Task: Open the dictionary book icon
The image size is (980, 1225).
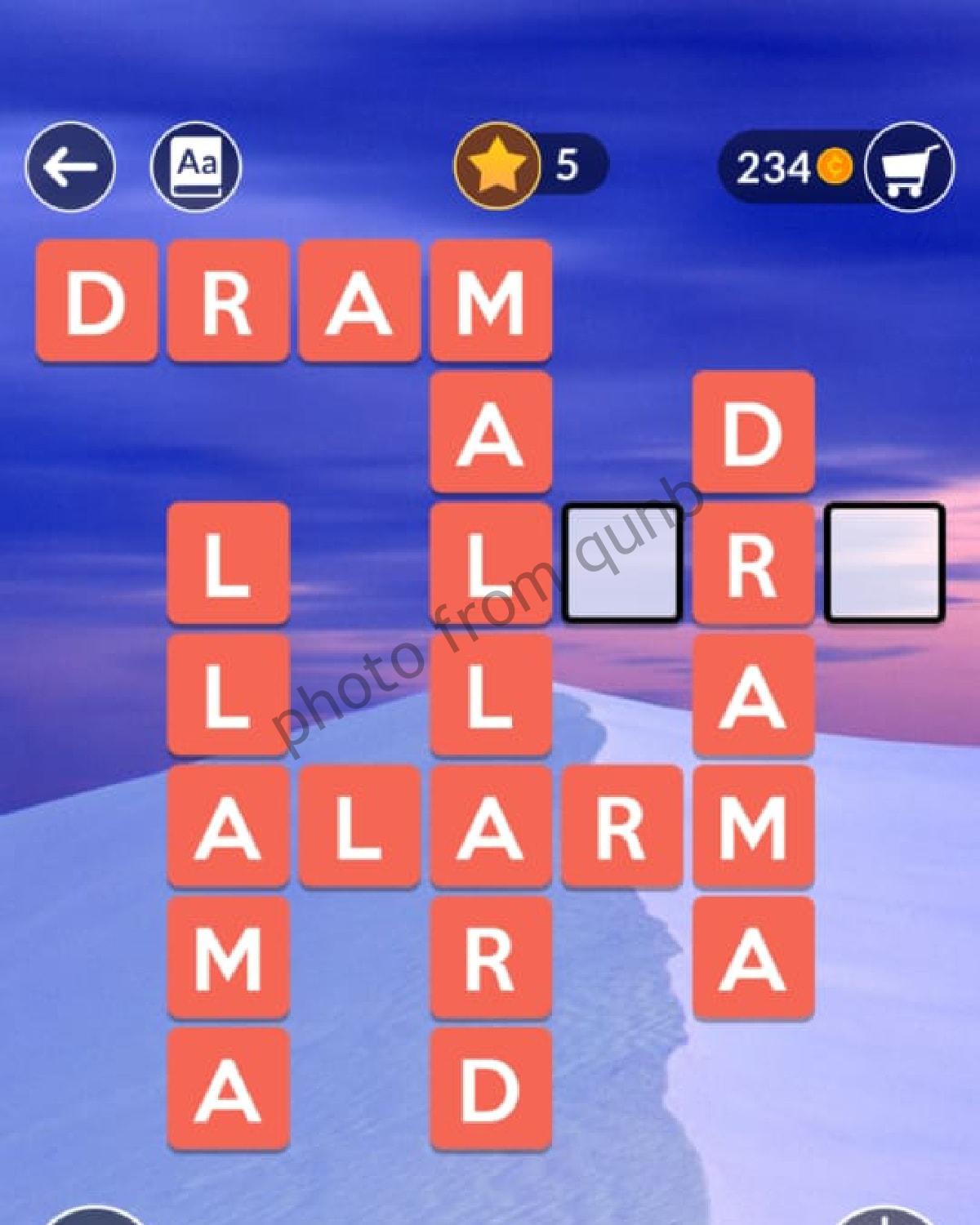Action: coord(196,167)
